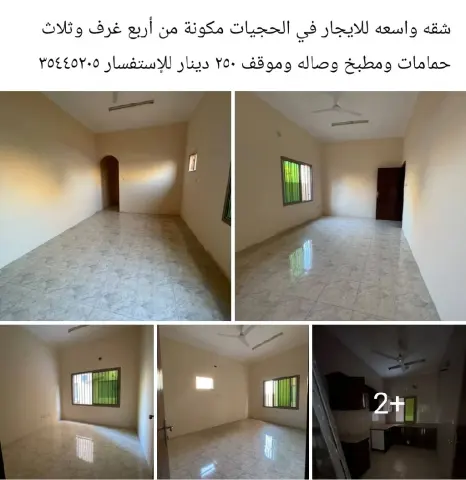Open the photo showing the dark wooden door

[351, 206]
